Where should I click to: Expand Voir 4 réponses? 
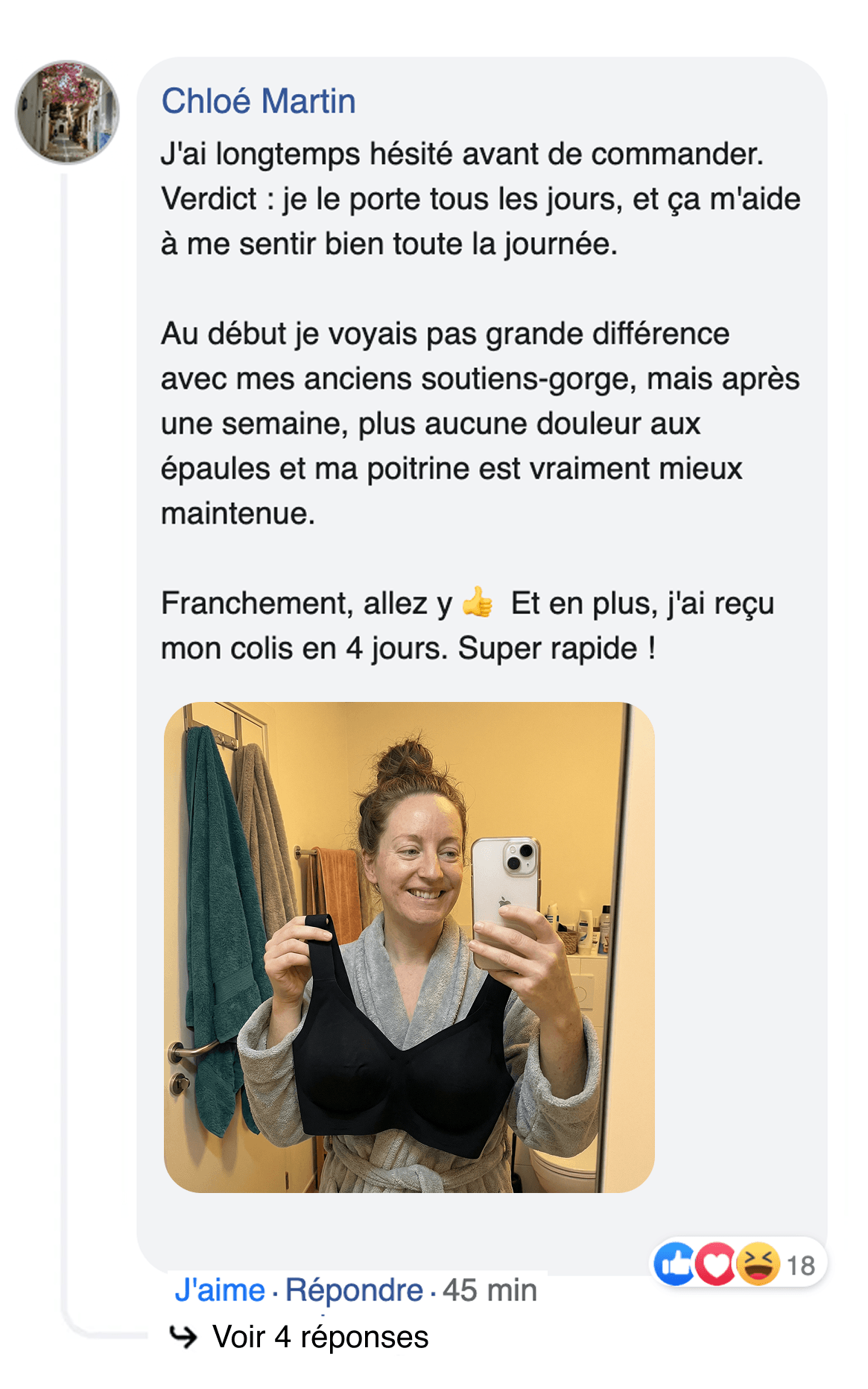320,1337
